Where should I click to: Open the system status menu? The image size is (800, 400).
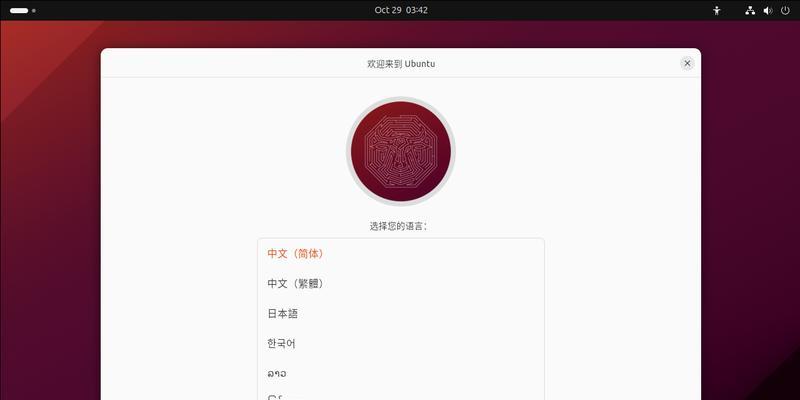(765, 10)
